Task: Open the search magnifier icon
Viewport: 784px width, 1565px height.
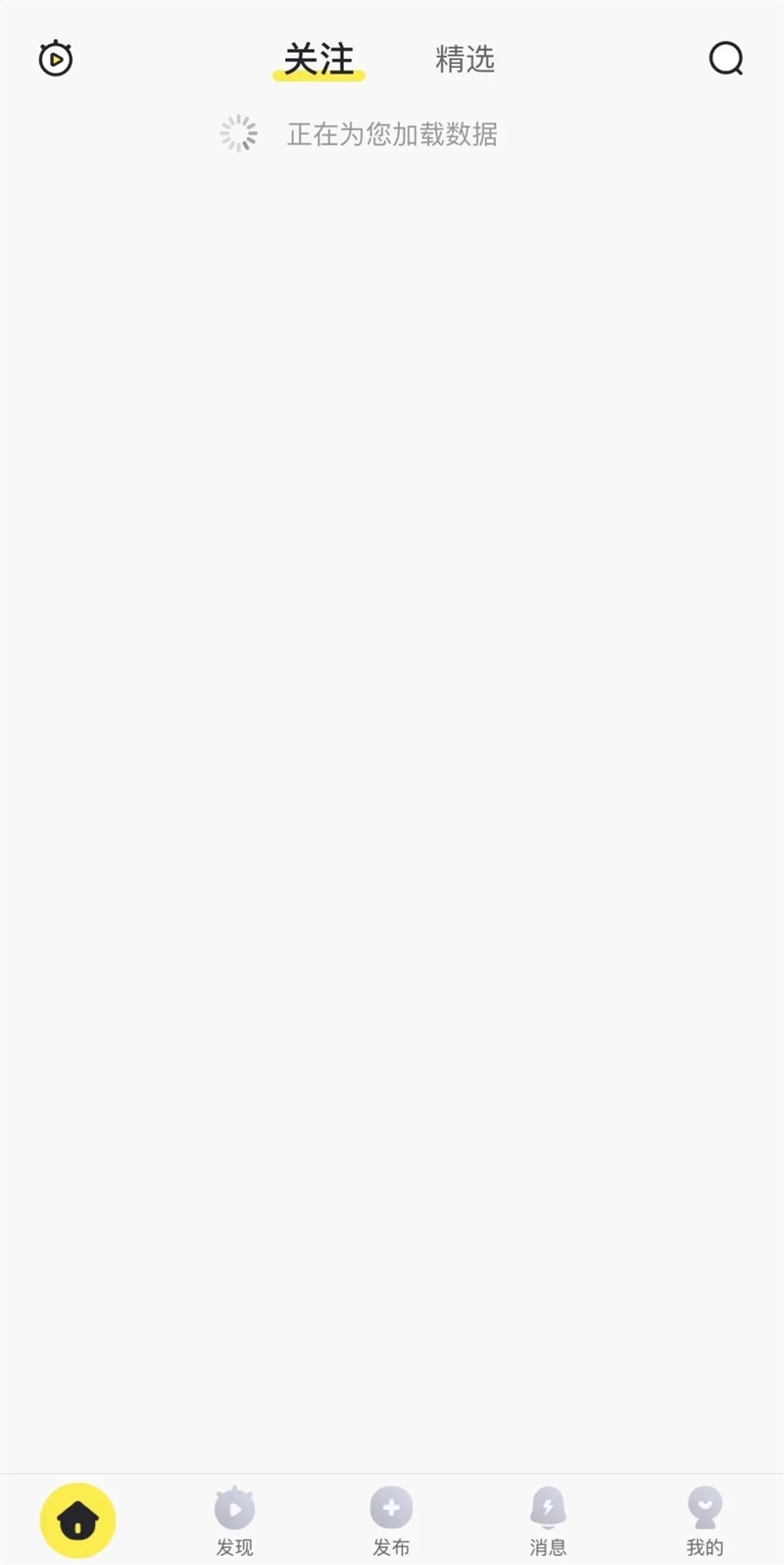Action: point(726,59)
